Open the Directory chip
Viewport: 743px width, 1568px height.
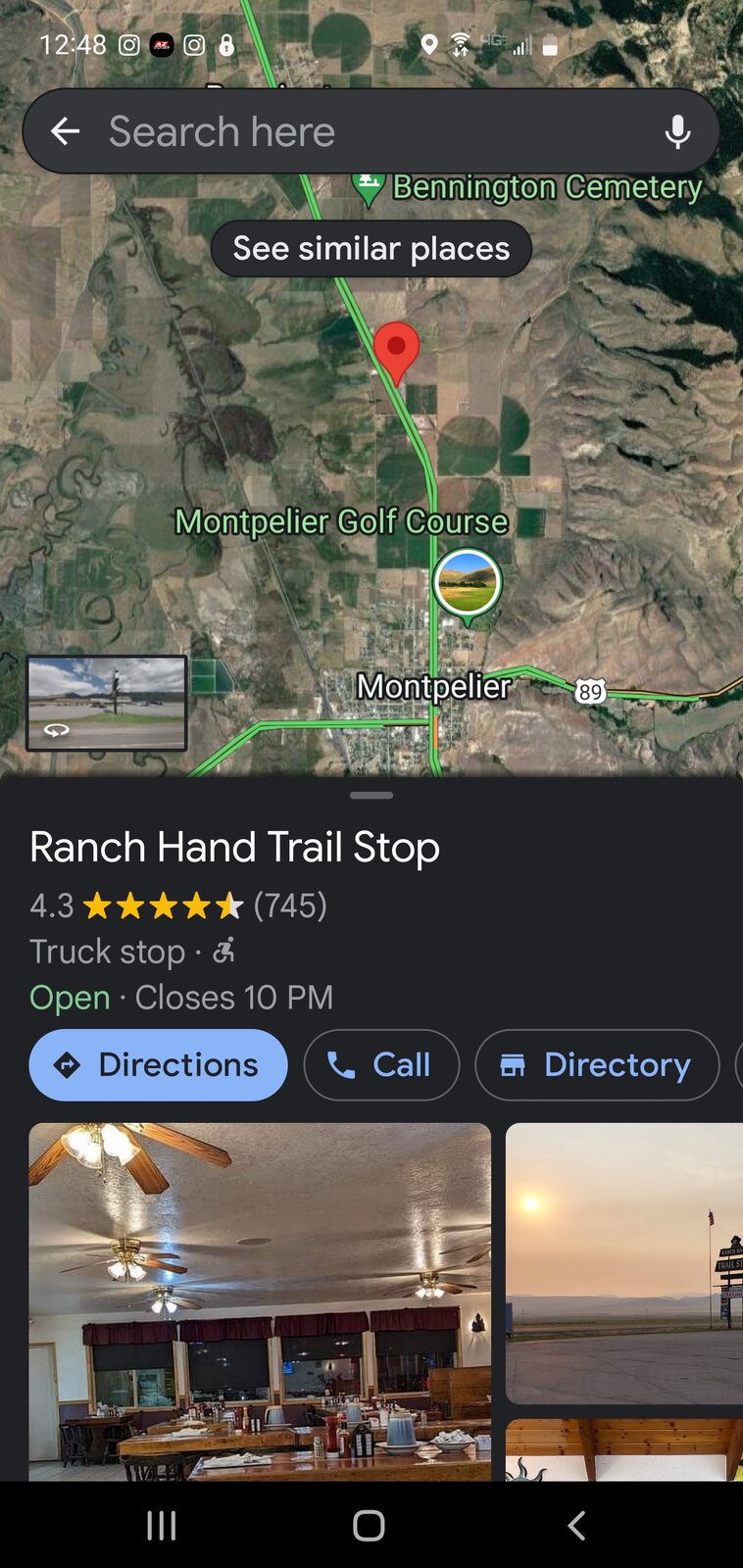[x=596, y=1064]
